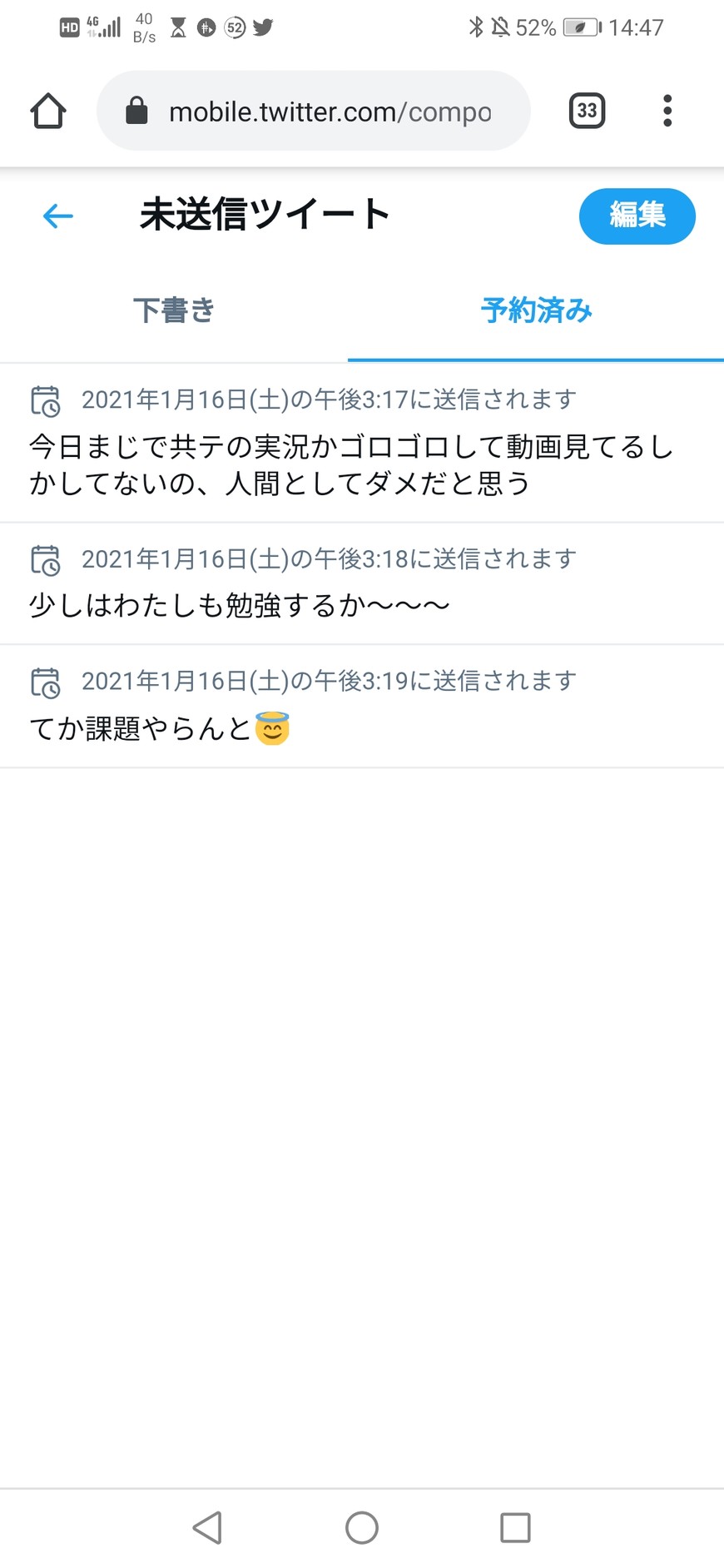
Task: Open the browser home page
Action: tap(48, 111)
